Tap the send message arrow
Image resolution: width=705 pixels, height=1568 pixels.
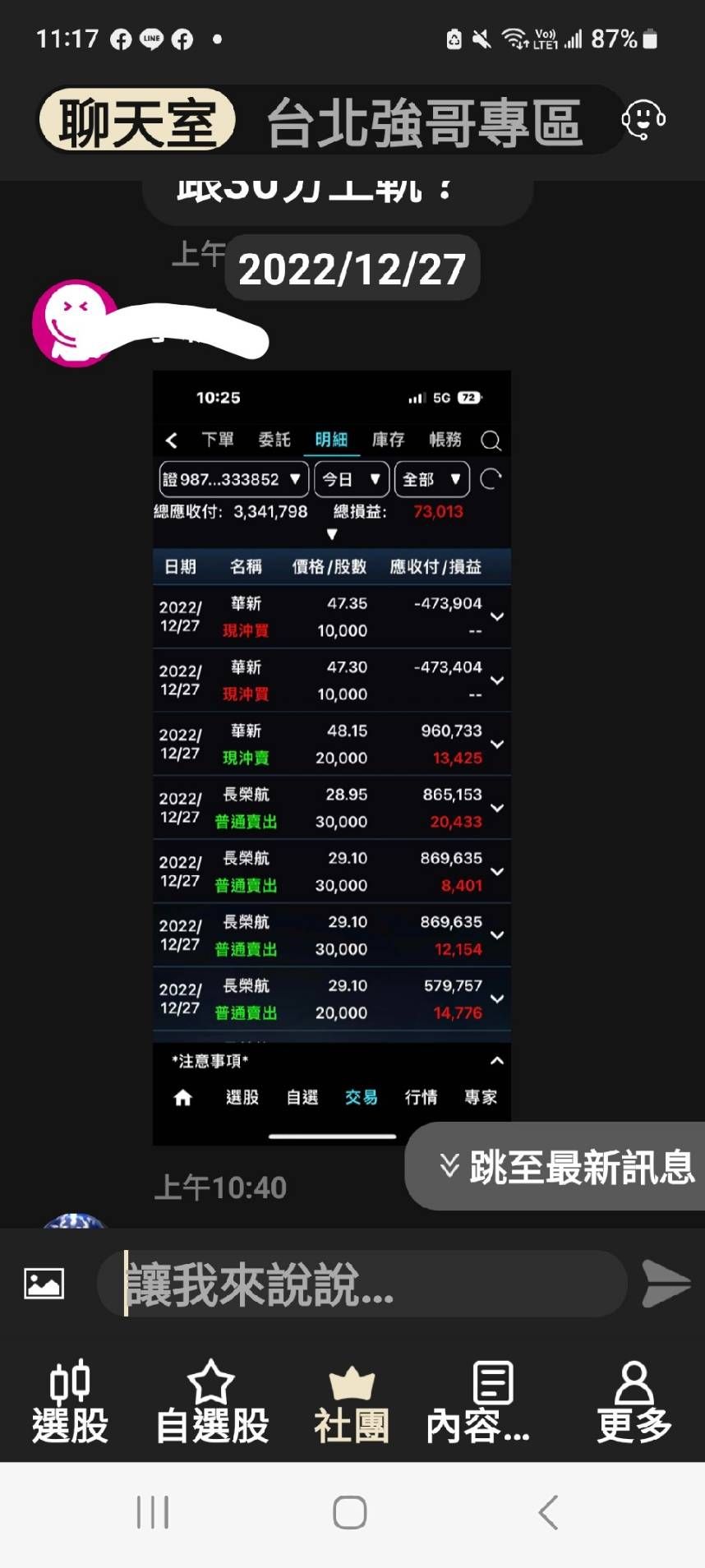pyautogui.click(x=666, y=1284)
